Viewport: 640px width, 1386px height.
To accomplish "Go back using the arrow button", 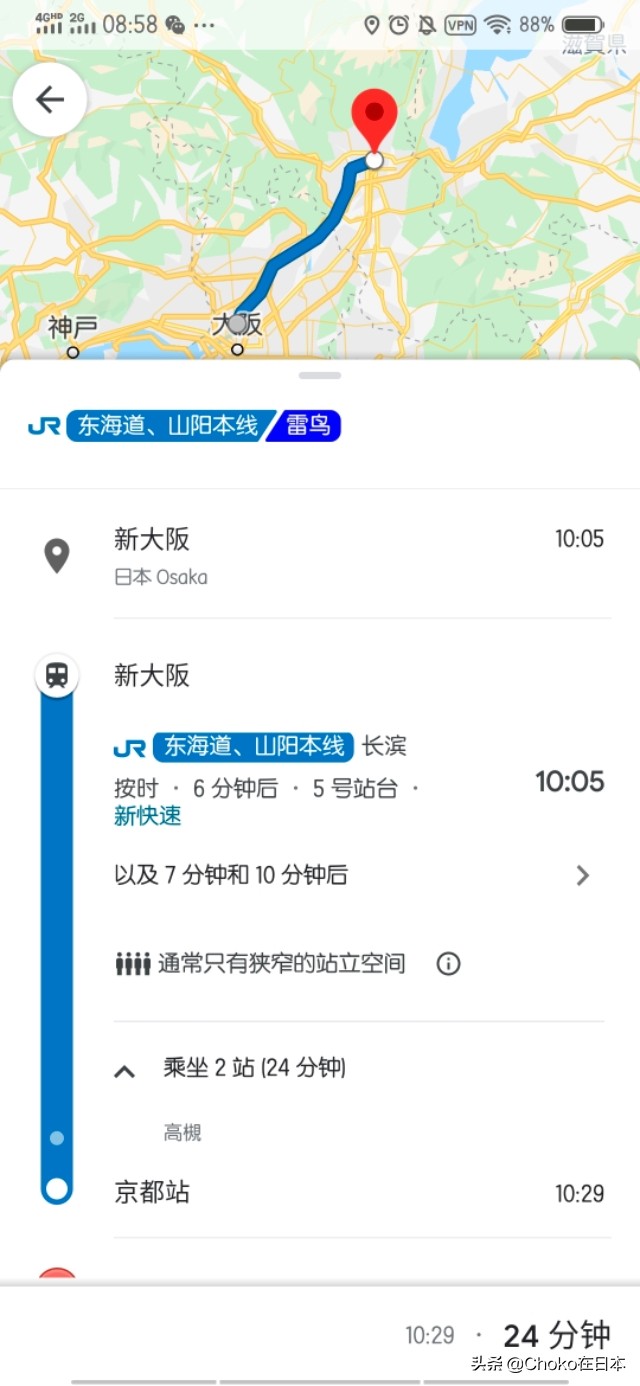I will pyautogui.click(x=49, y=99).
